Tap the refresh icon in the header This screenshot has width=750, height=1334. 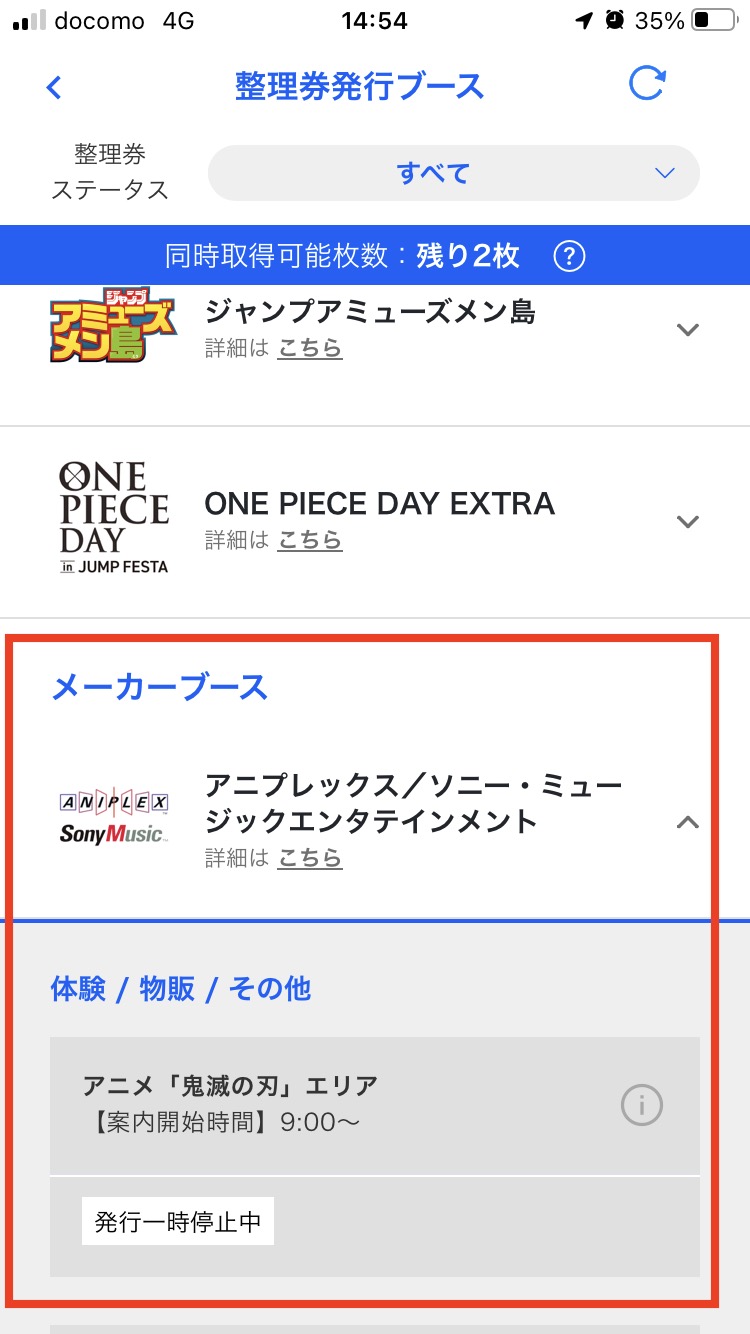coord(647,84)
